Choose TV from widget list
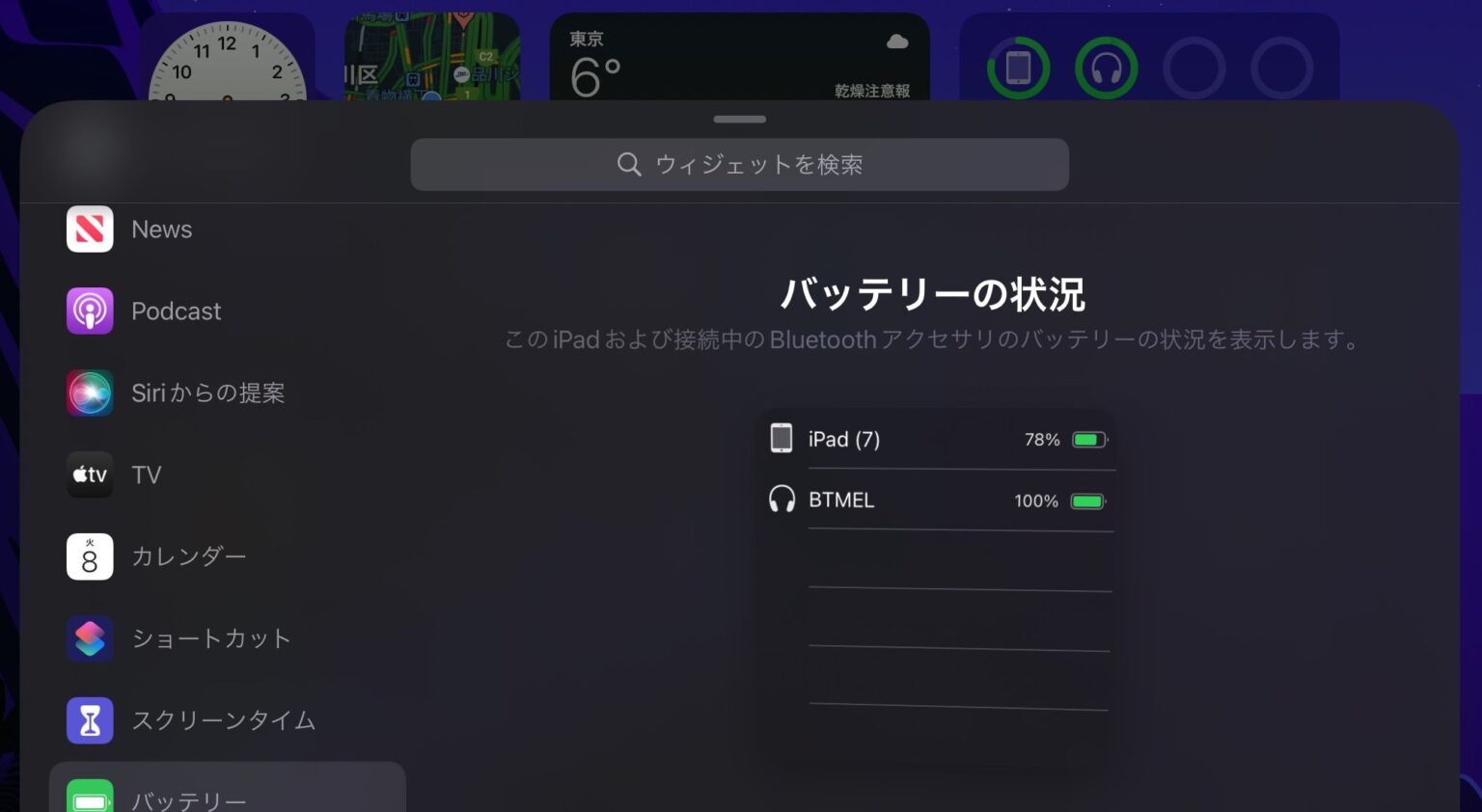Image resolution: width=1482 pixels, height=812 pixels. point(146,474)
